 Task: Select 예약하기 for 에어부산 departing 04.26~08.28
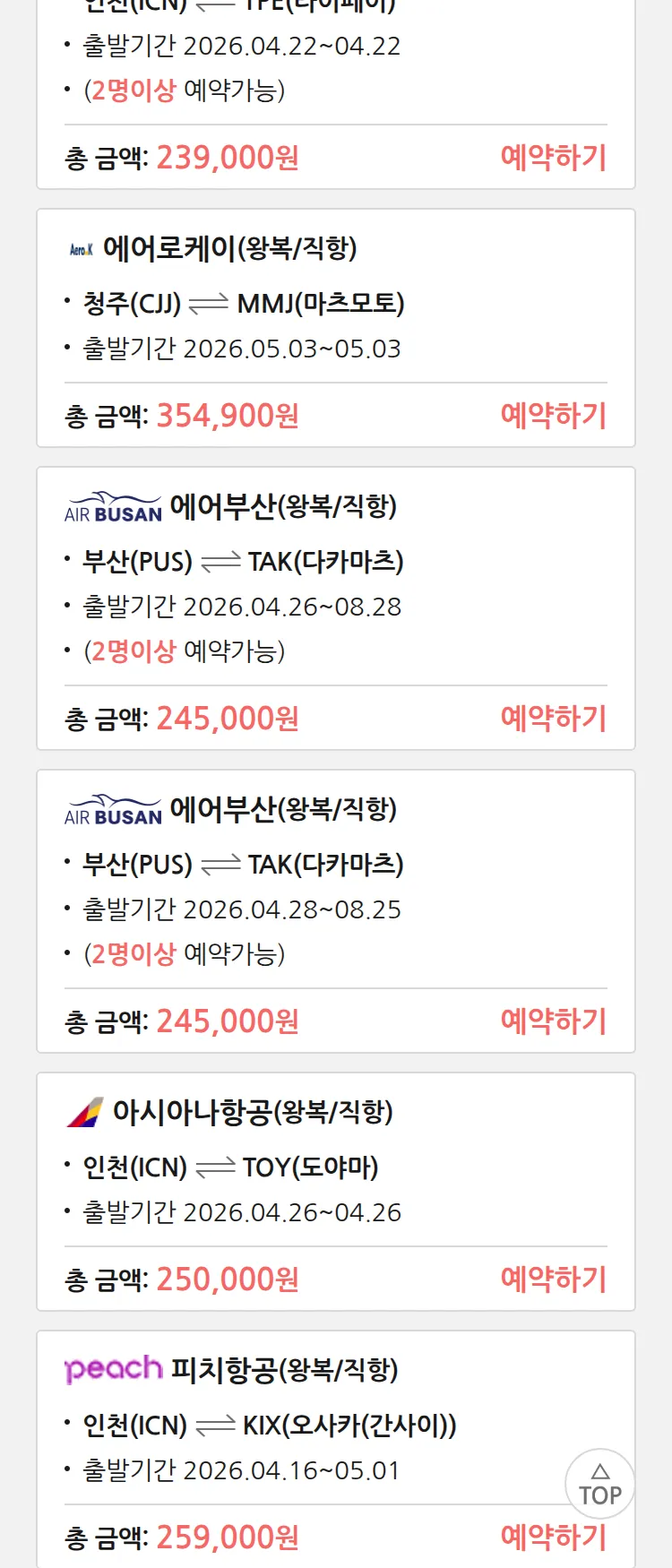tap(553, 719)
